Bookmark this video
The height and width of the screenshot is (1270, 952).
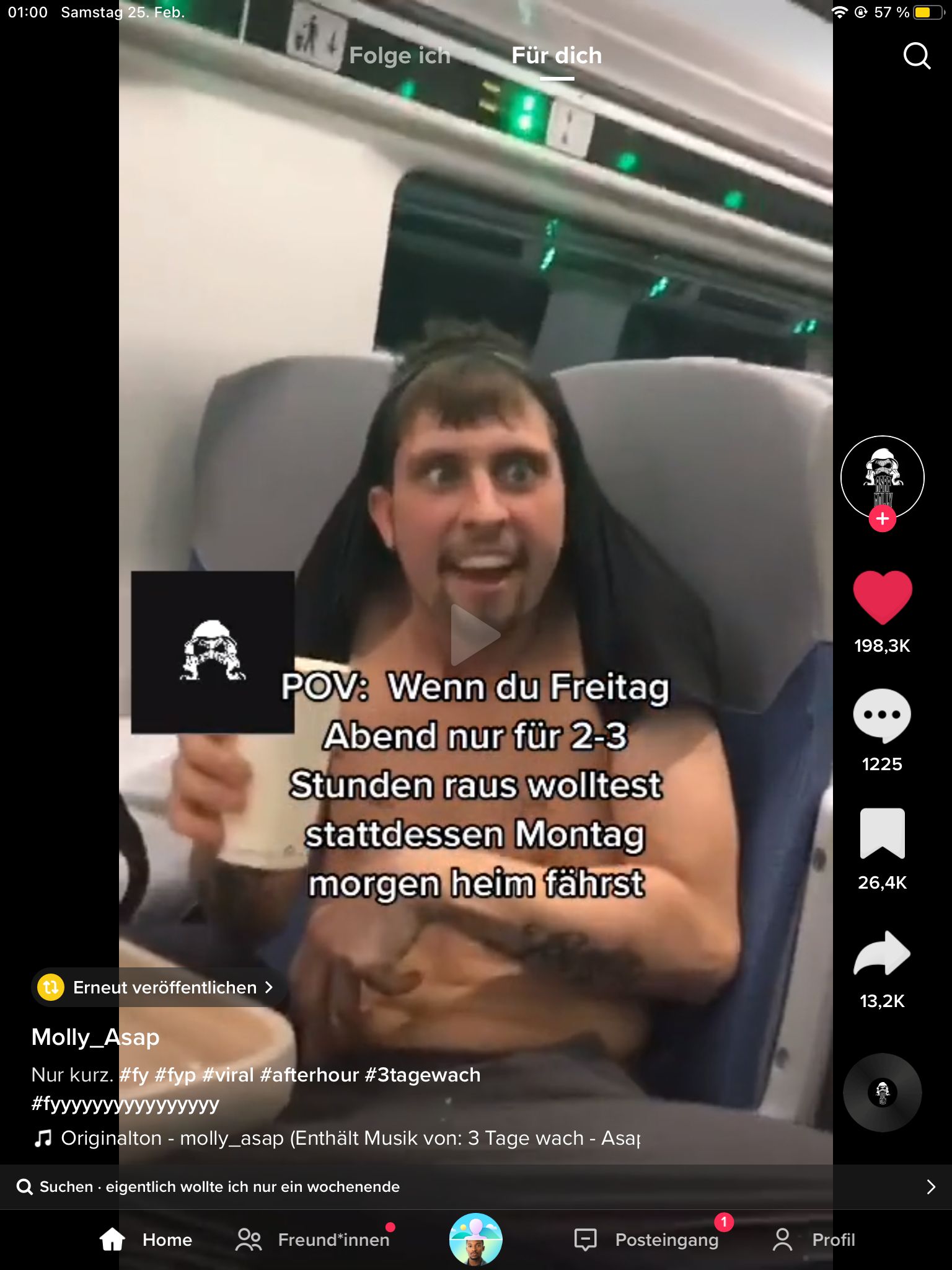(x=882, y=833)
